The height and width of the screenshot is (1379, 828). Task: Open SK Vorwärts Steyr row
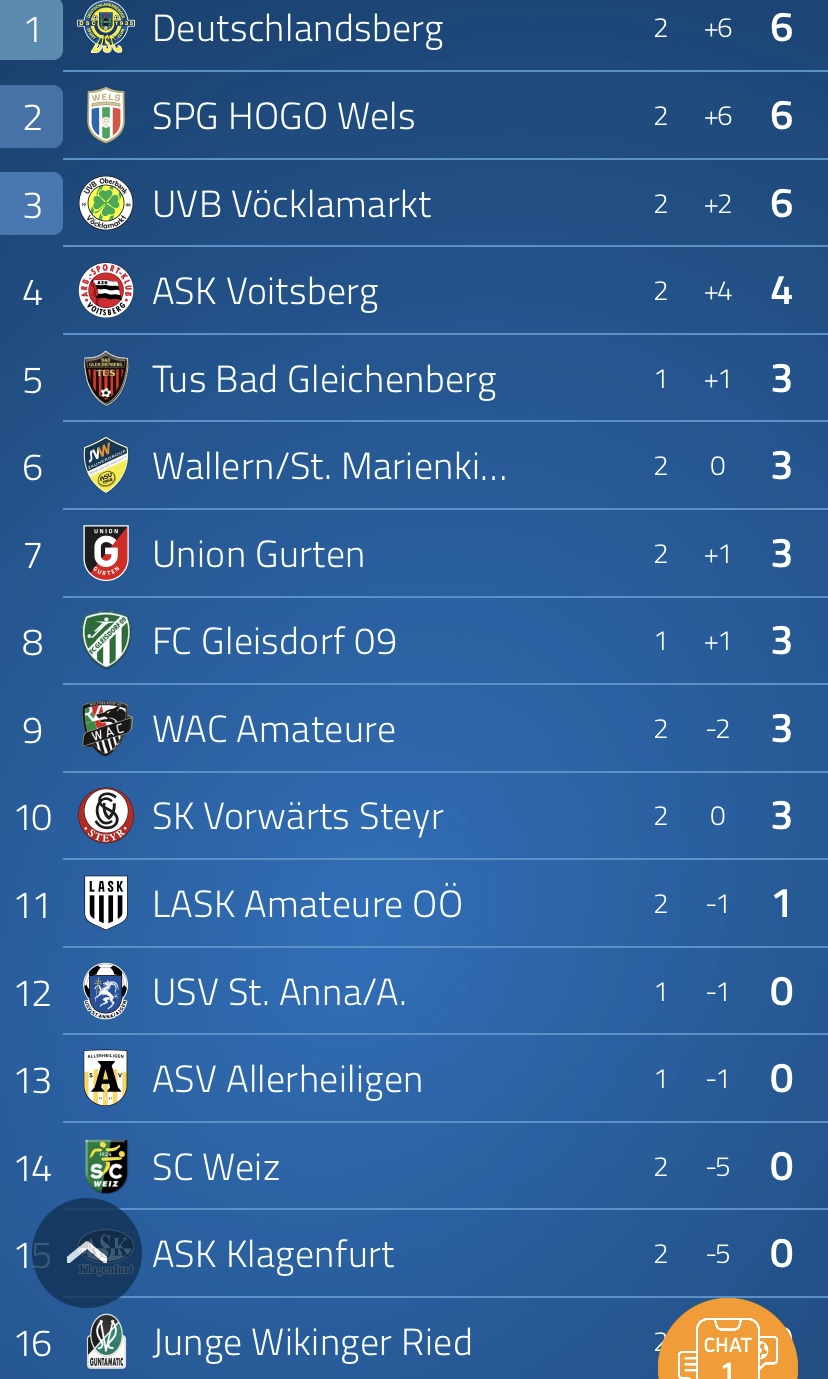(x=414, y=816)
